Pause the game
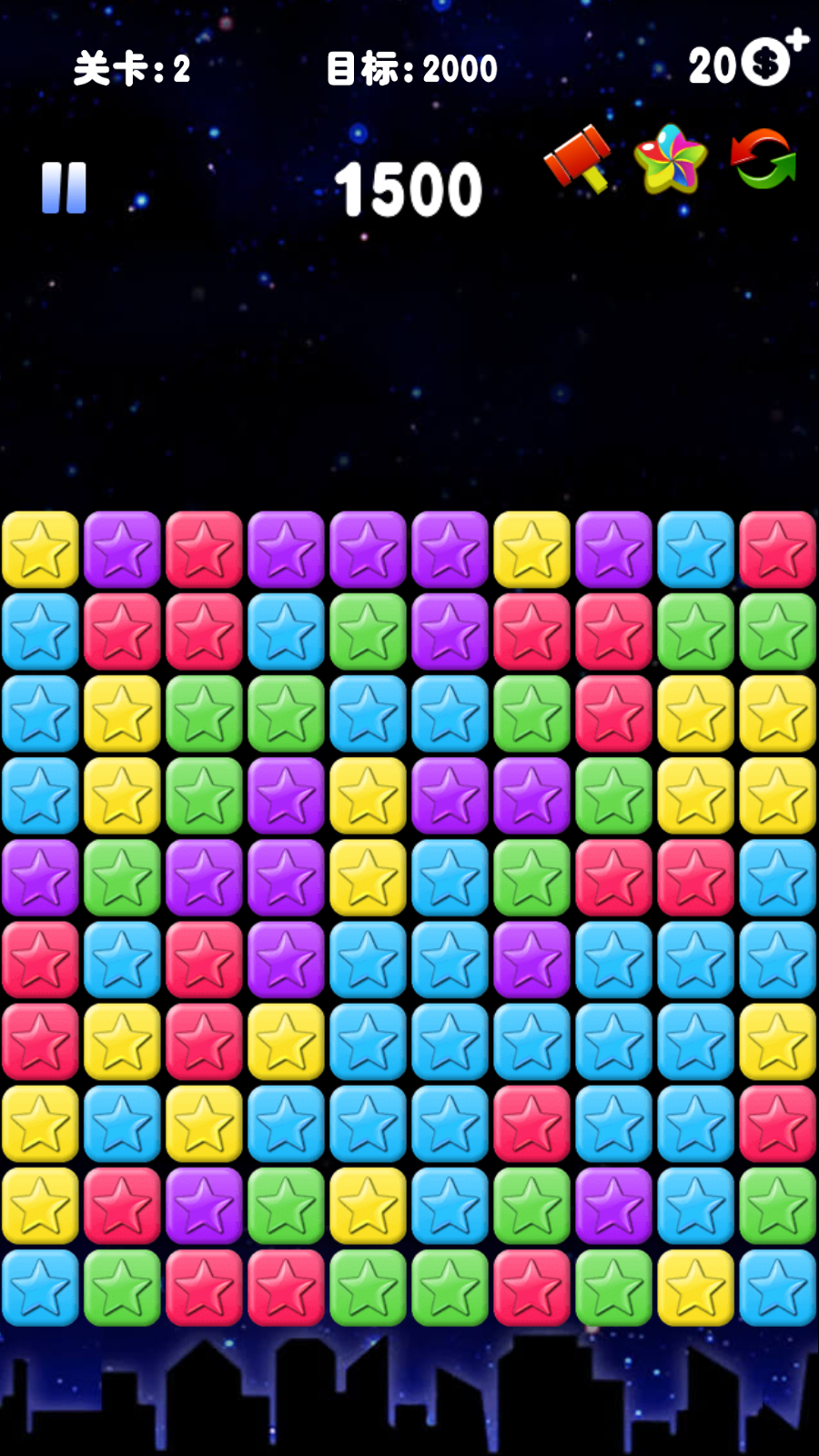Screen dimensions: 819x1456 [64, 188]
